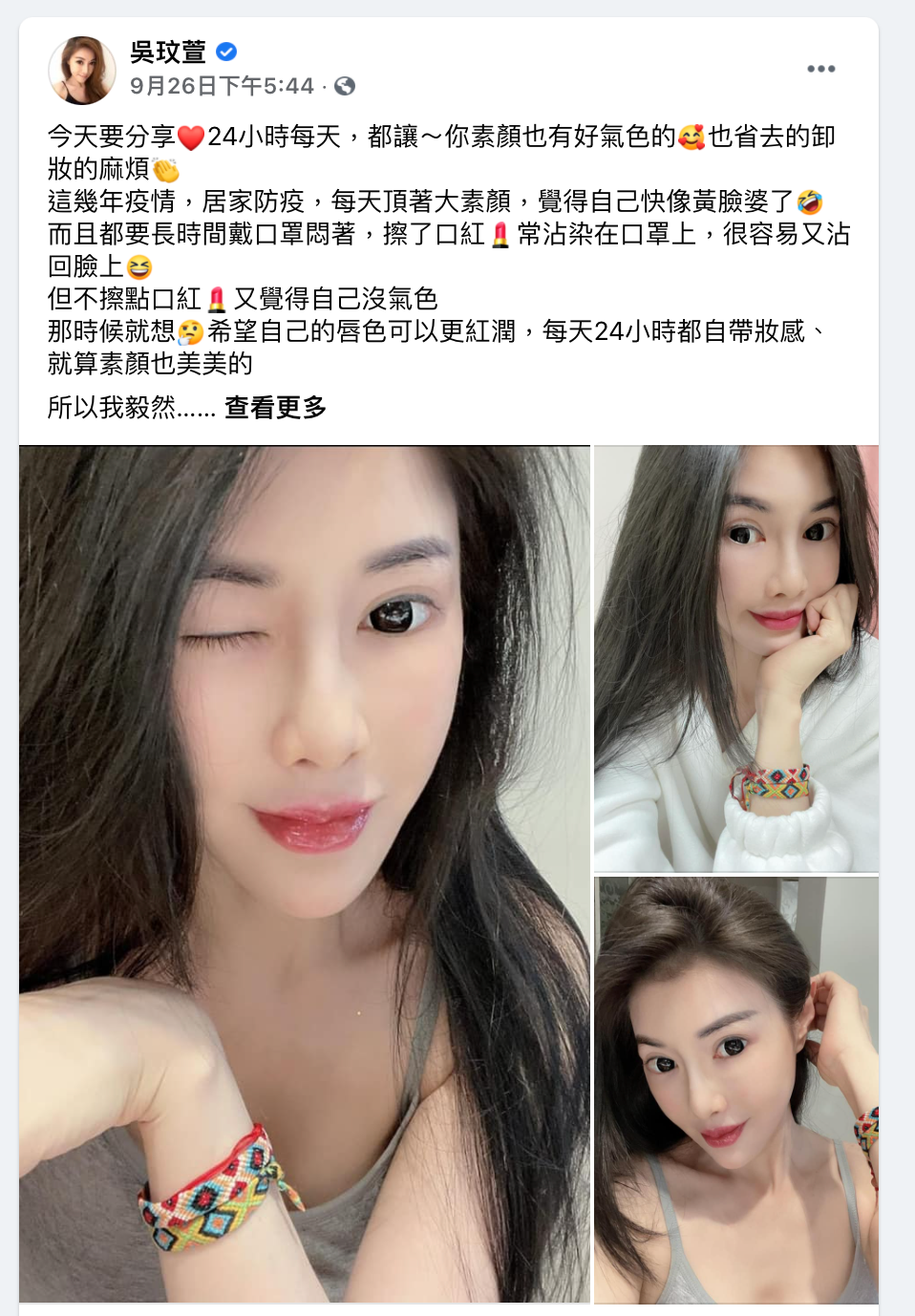Open the post timestamp 9月26日下午5:44

(x=222, y=86)
